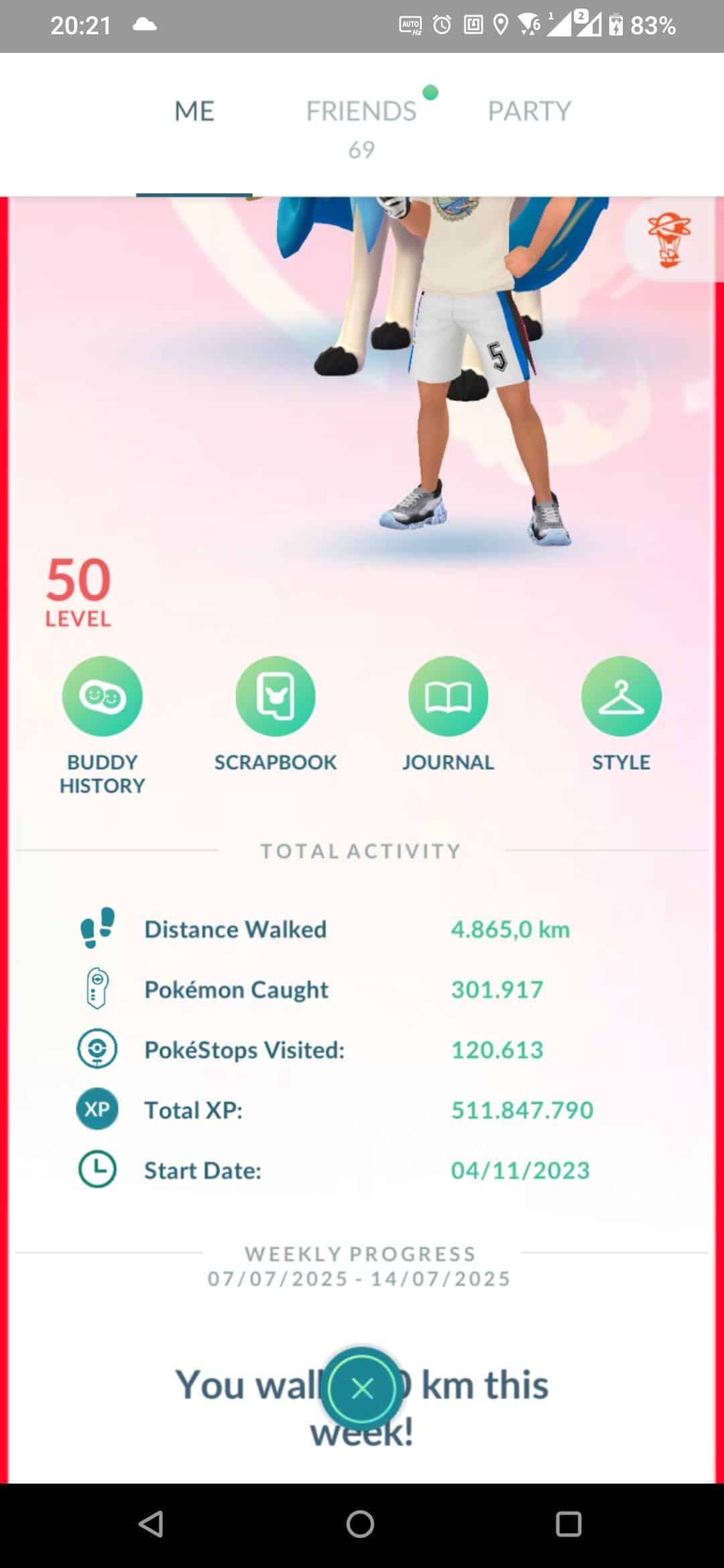
Task: Open the Style customization
Action: coord(621,697)
